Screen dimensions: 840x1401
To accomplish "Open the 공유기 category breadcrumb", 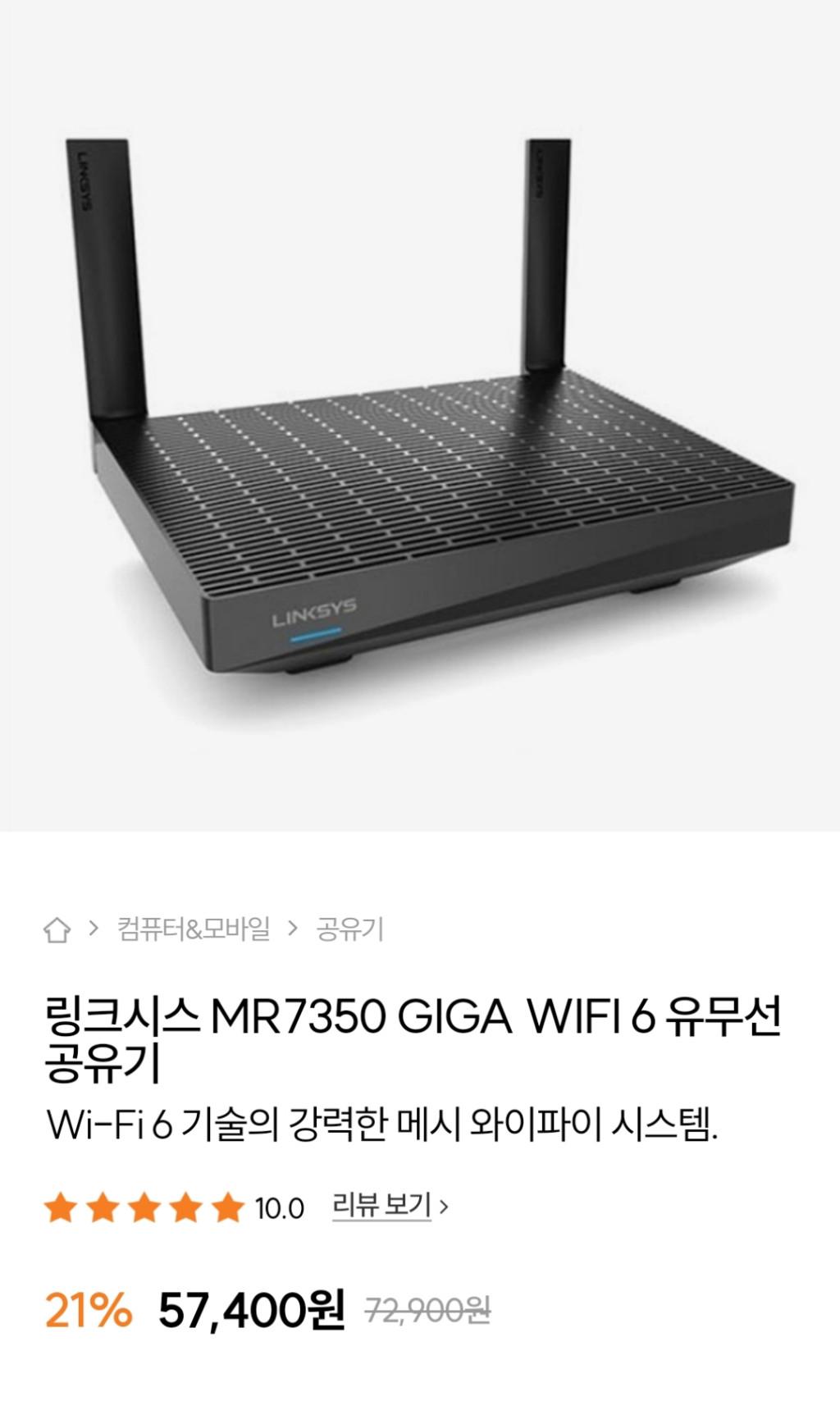I will tap(350, 929).
